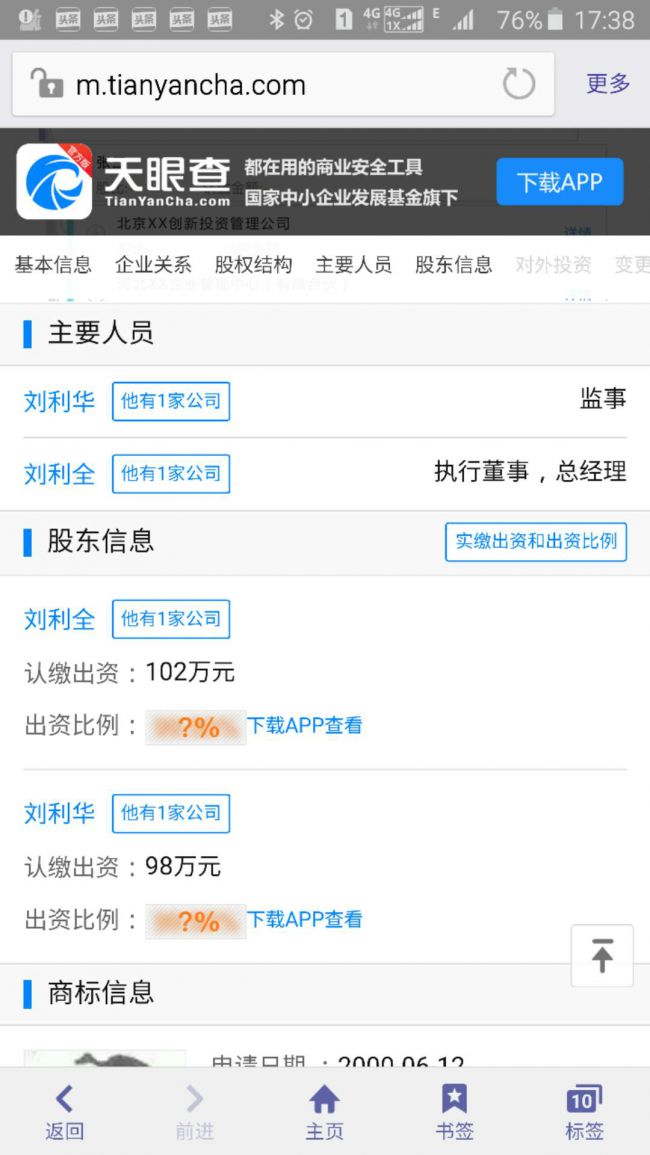This screenshot has width=650, height=1155.
Task: Tap 下载APP查看 under the 102万元 shareholder
Action: click(305, 726)
